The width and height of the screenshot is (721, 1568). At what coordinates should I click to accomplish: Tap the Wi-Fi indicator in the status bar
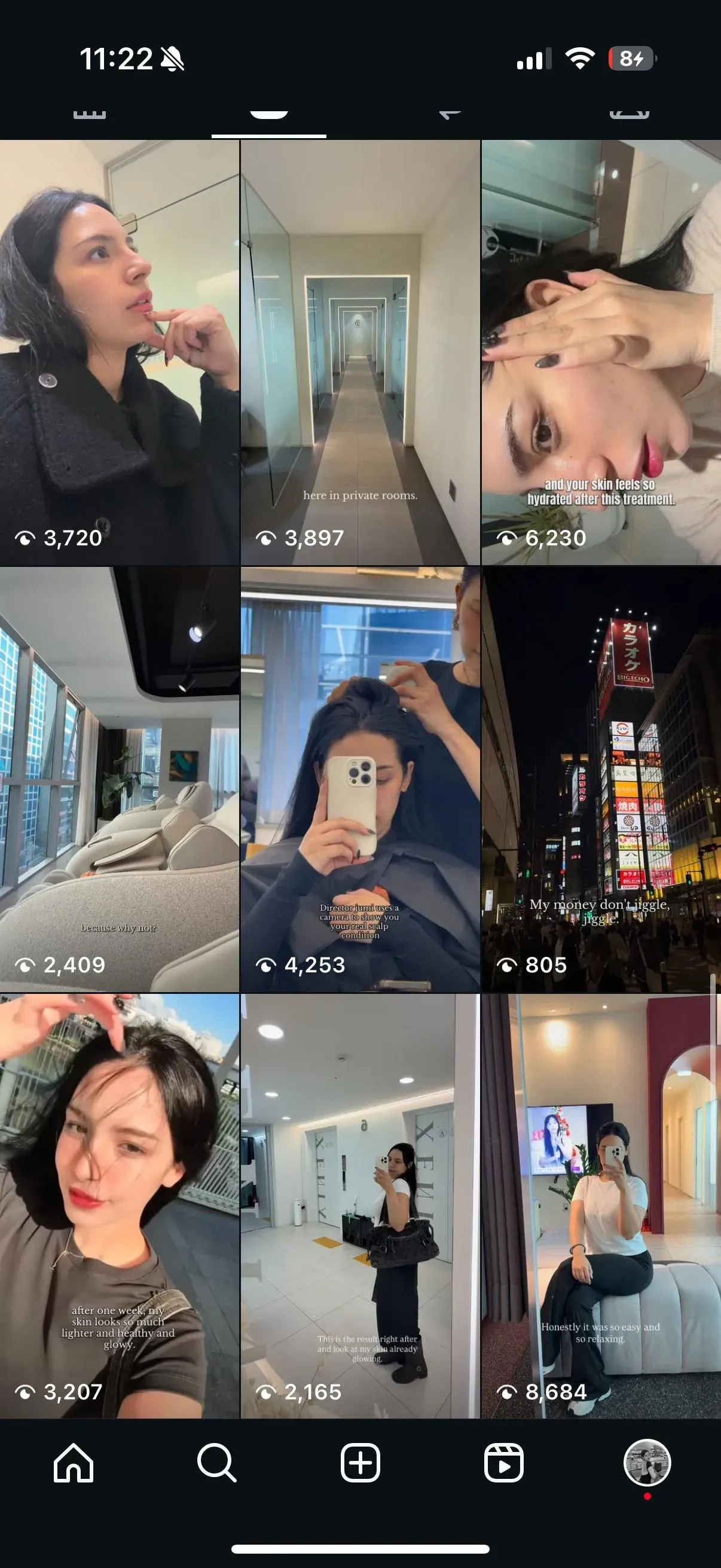tap(579, 58)
